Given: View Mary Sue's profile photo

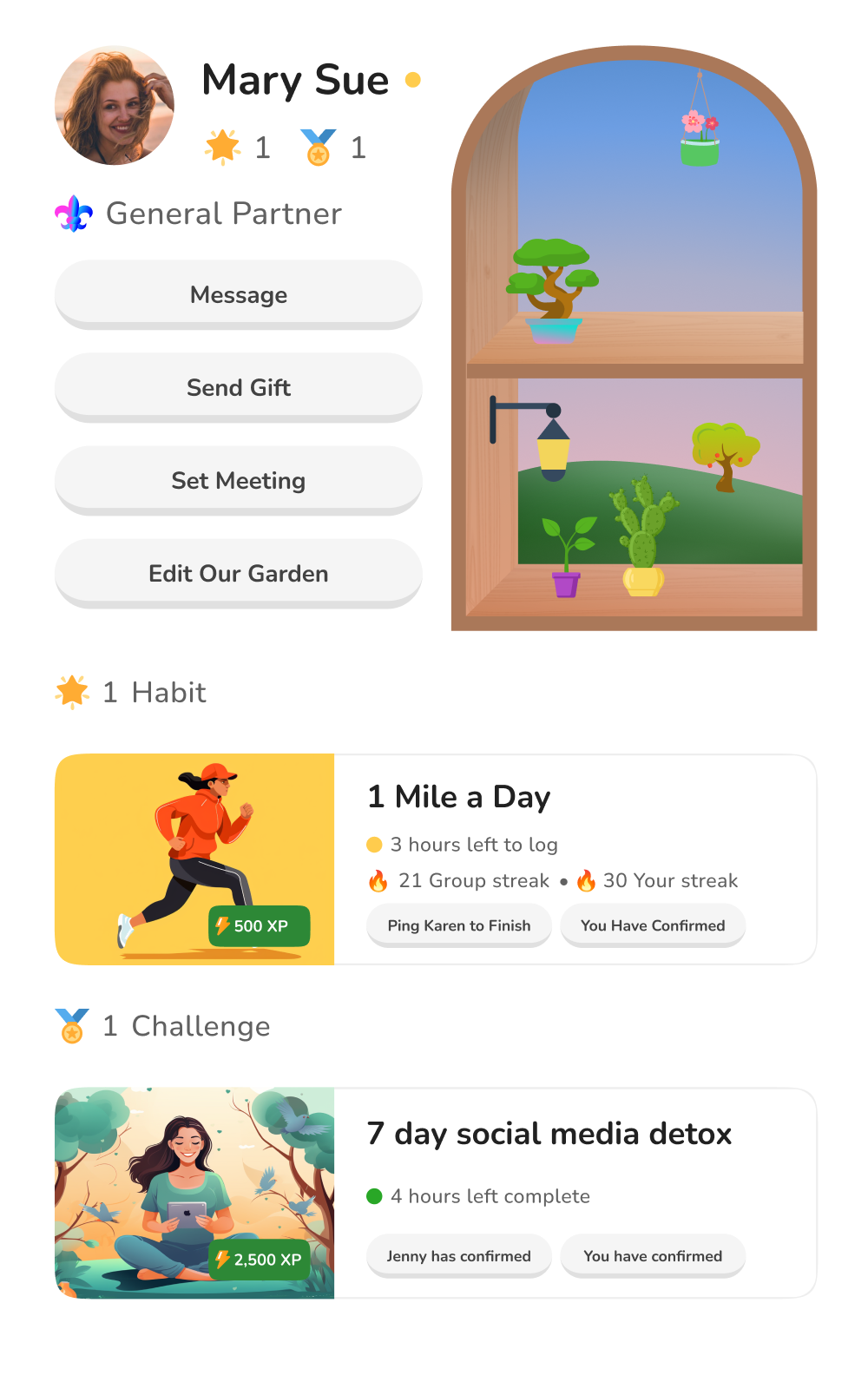Looking at the screenshot, I should pyautogui.click(x=115, y=105).
